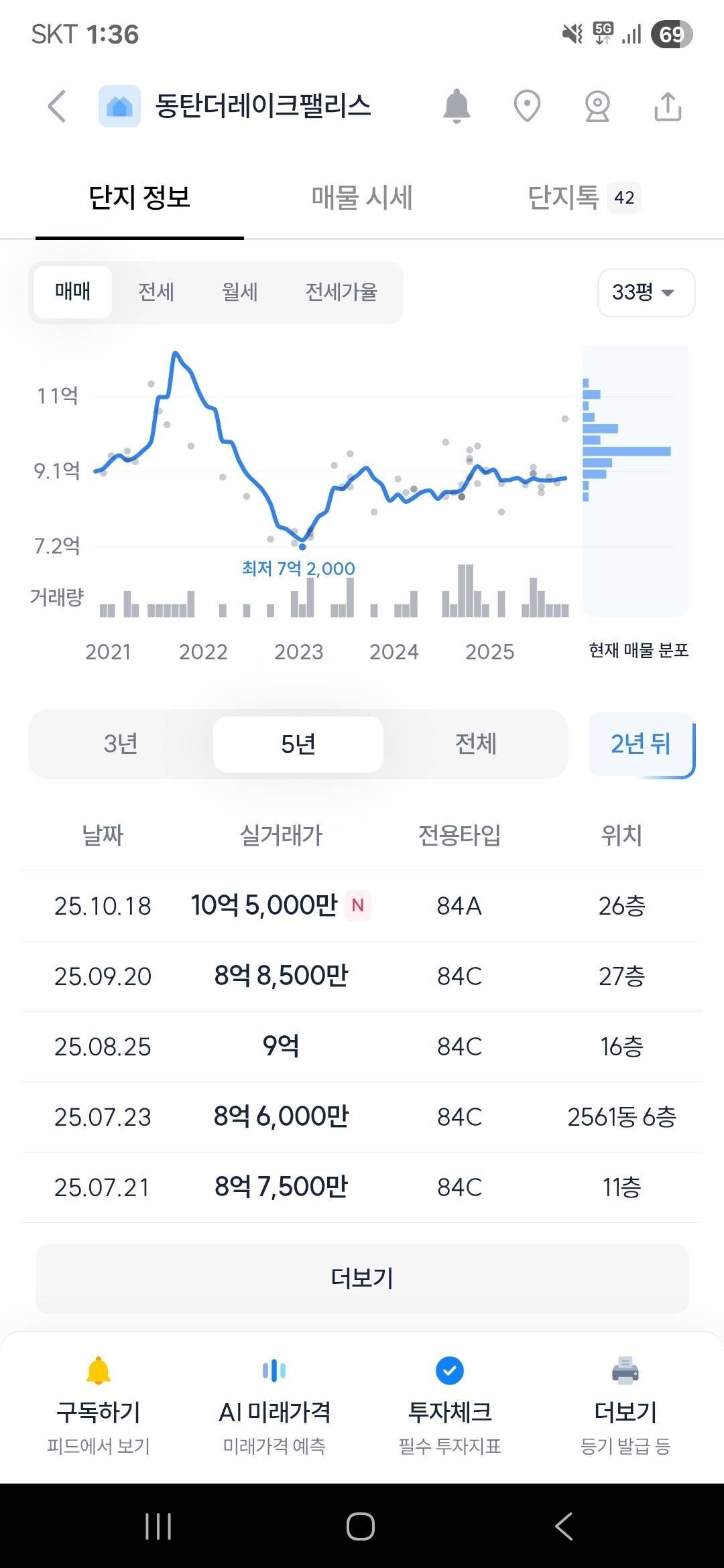The width and height of the screenshot is (724, 1568).
Task: Select the 월세 option
Action: click(239, 293)
